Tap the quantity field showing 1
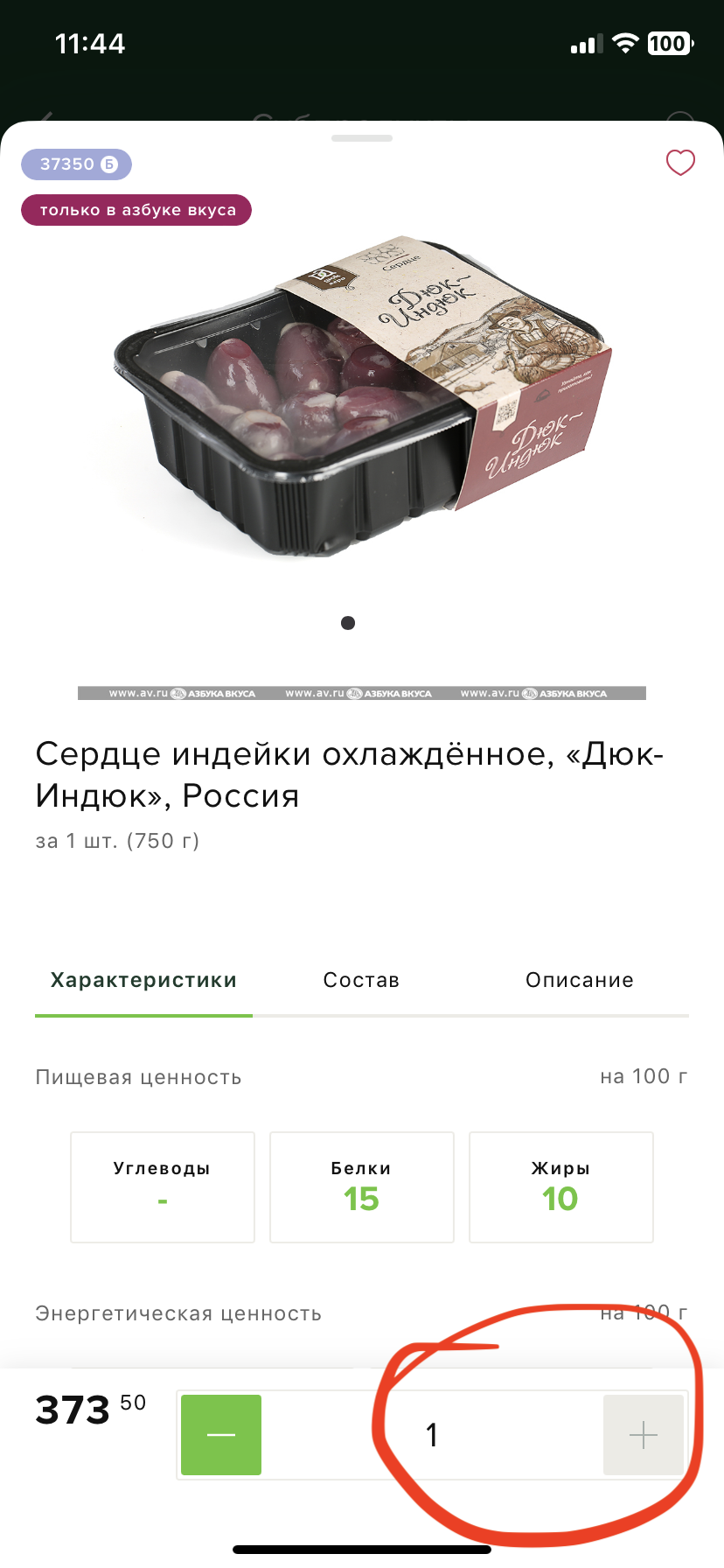This screenshot has height=1568, width=724. tap(431, 1434)
